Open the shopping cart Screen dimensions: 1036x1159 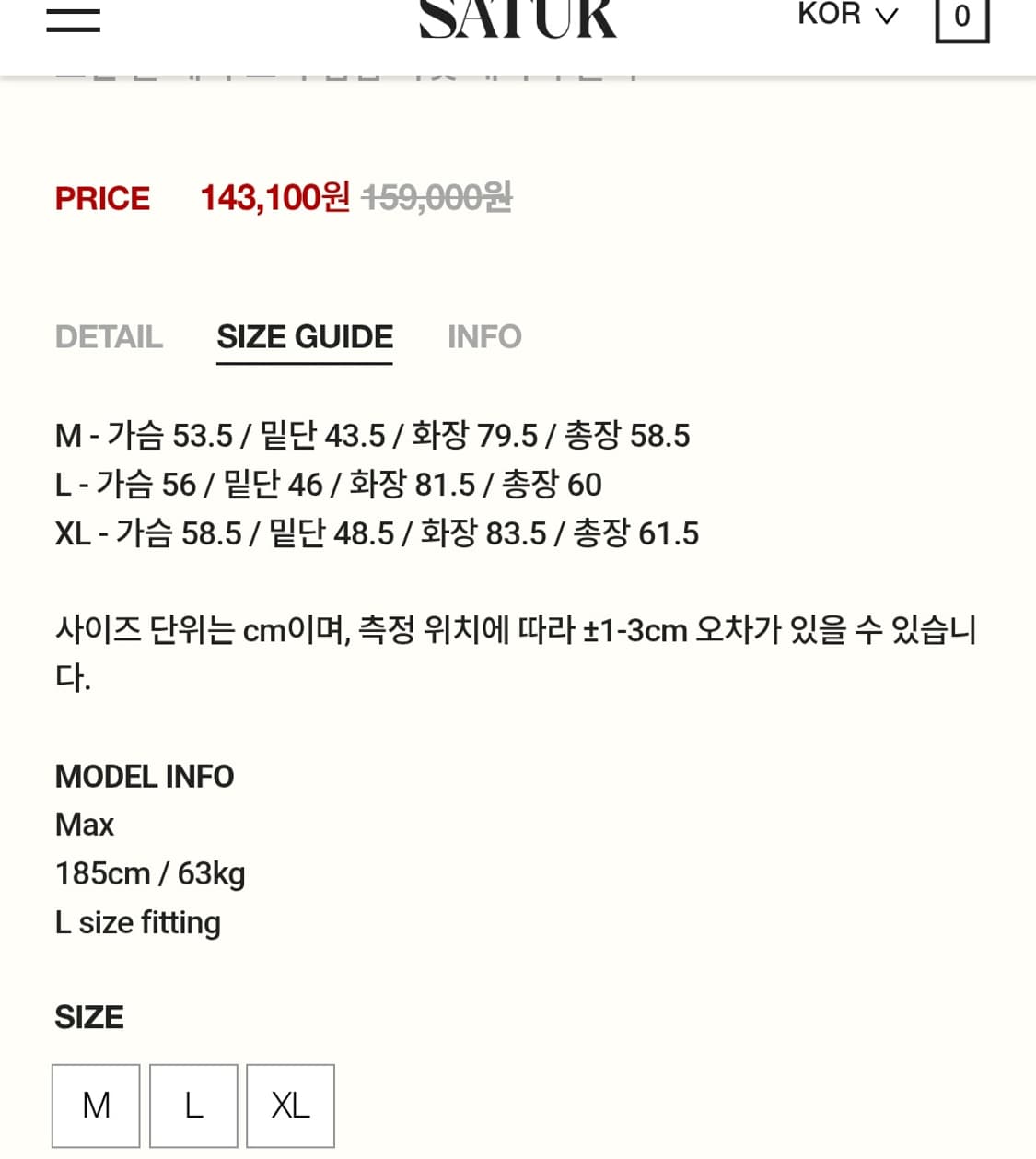tap(962, 18)
